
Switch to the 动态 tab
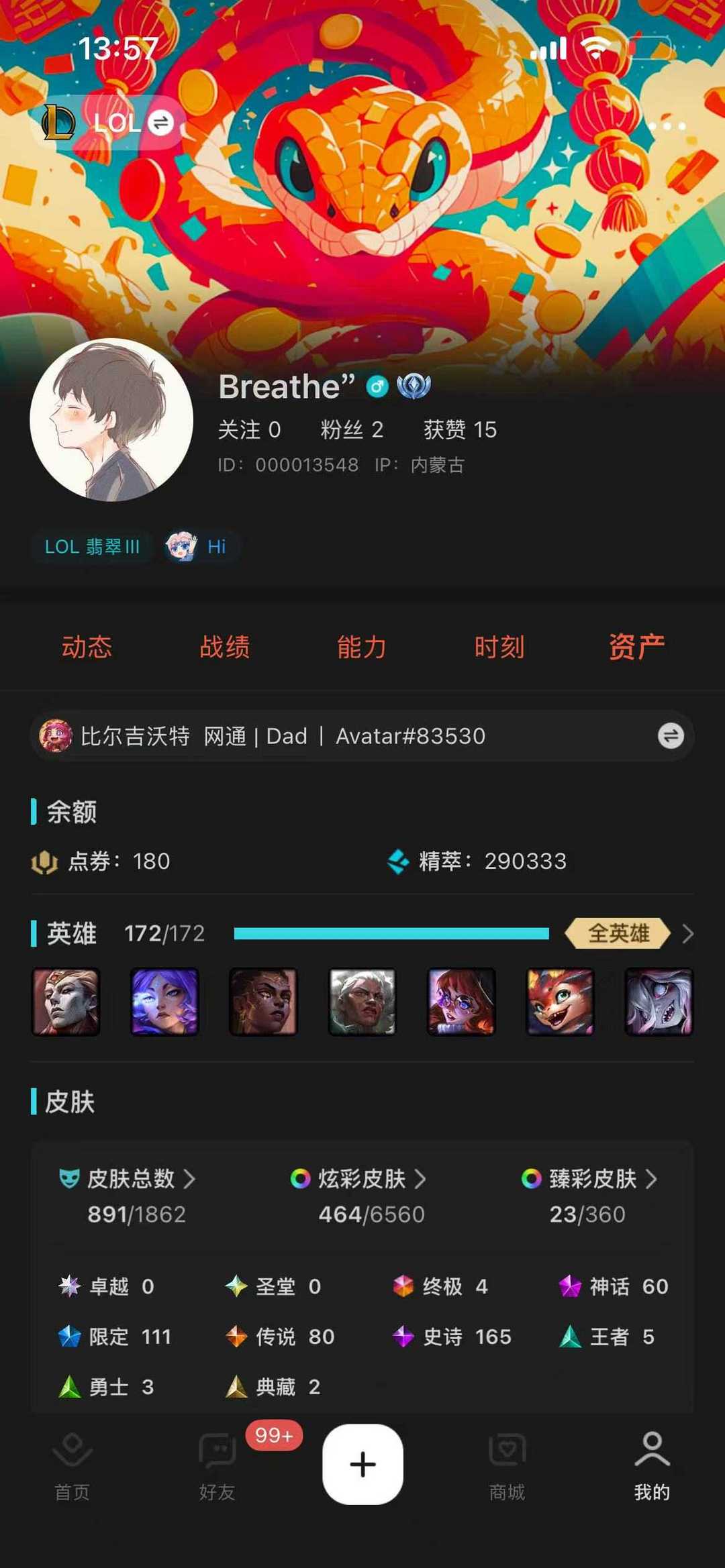[87, 647]
